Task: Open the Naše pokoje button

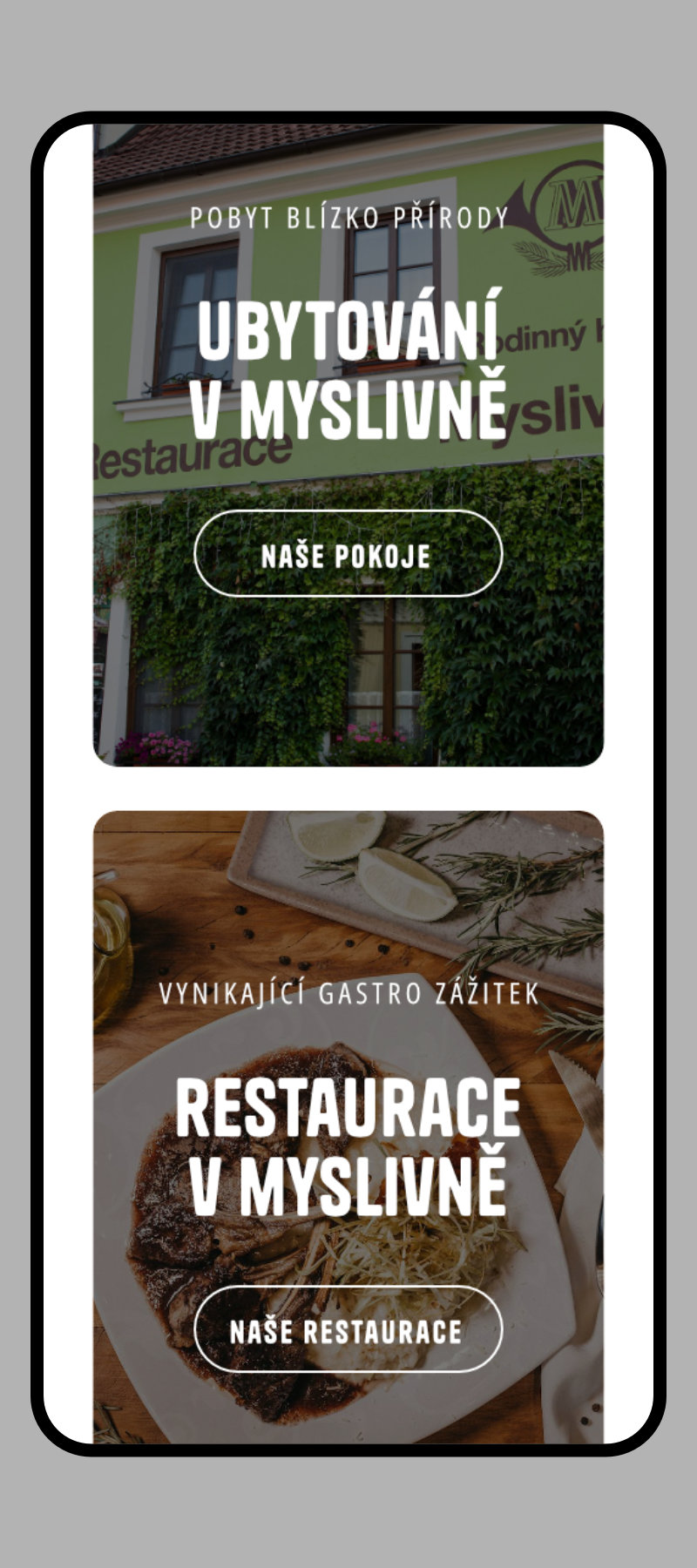Action: (x=348, y=554)
